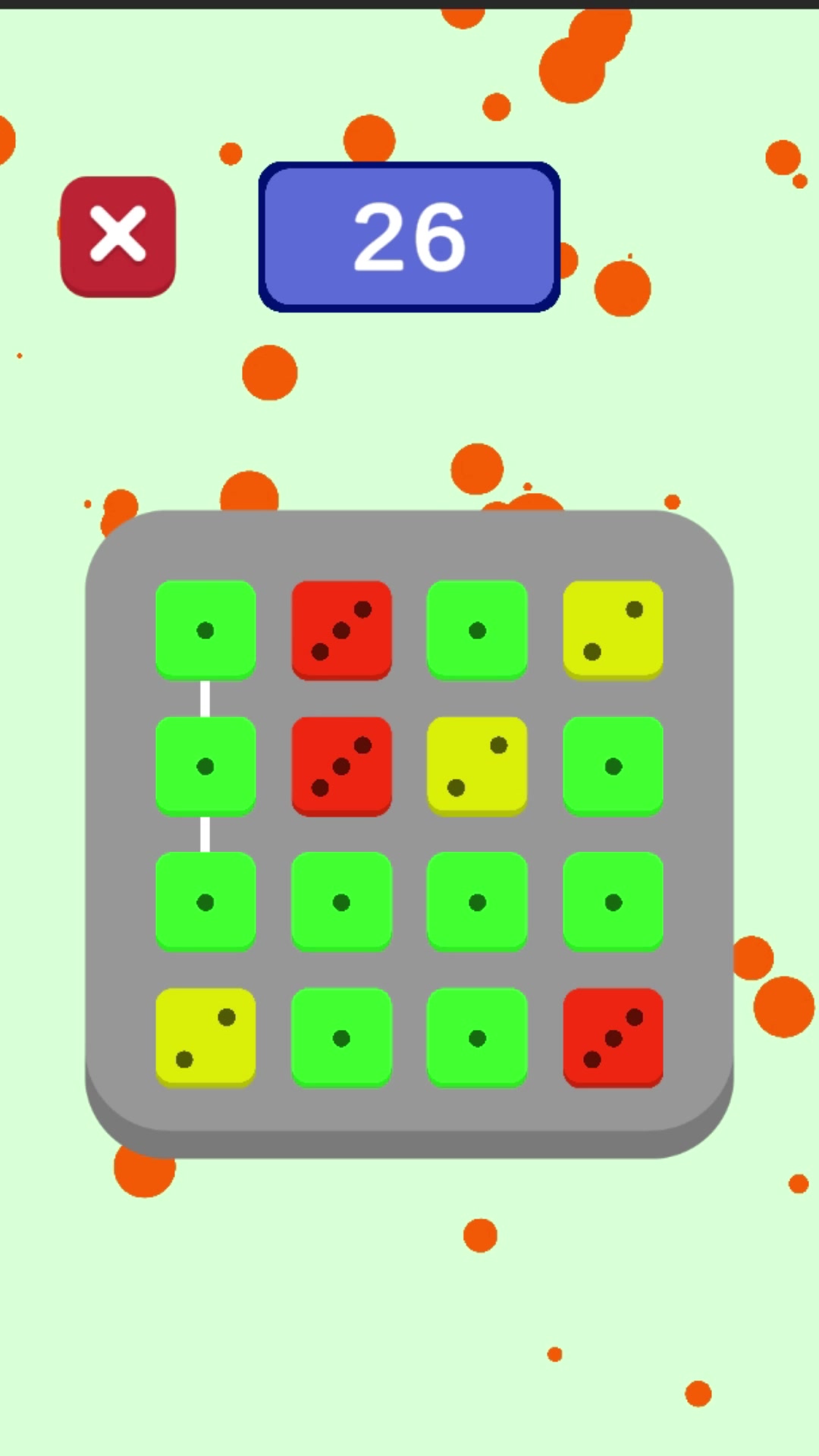Tap the yellow two-dot die in the bottom row
Viewport: 819px width, 1456px height.
tap(205, 1037)
